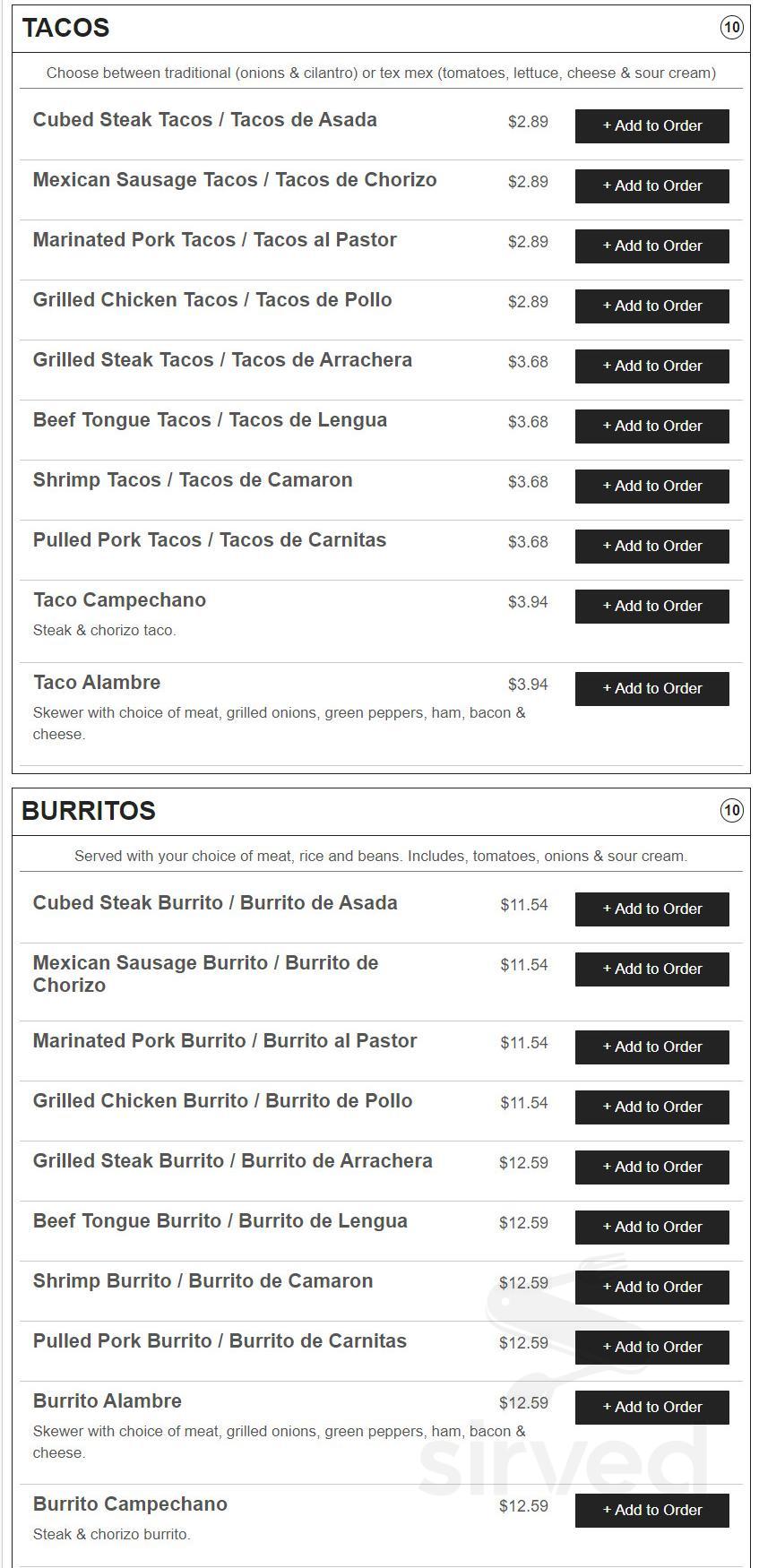Add Mexican Sausage Tacos to order

tap(651, 185)
